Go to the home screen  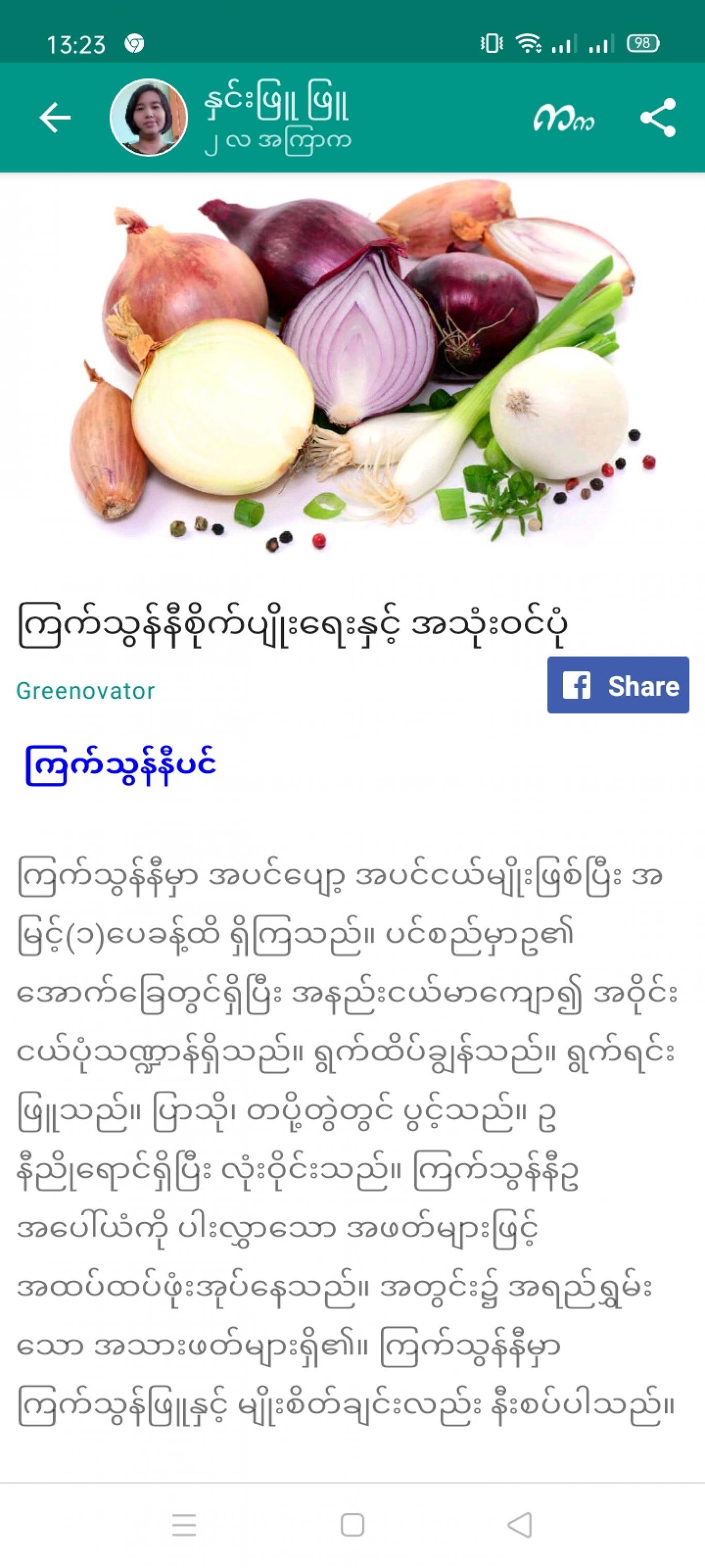tap(353, 1525)
